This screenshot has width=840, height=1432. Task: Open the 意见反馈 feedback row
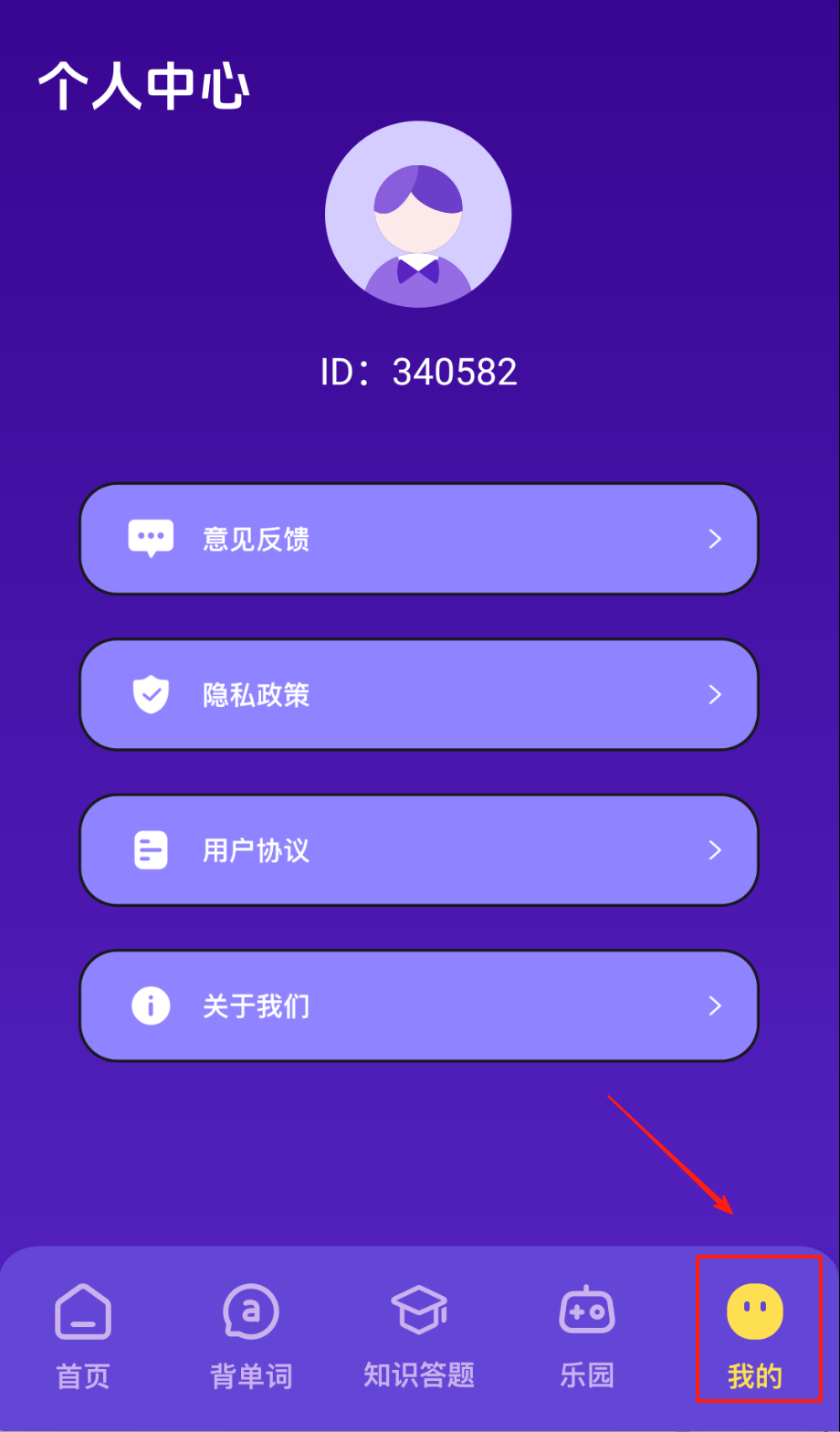[419, 539]
